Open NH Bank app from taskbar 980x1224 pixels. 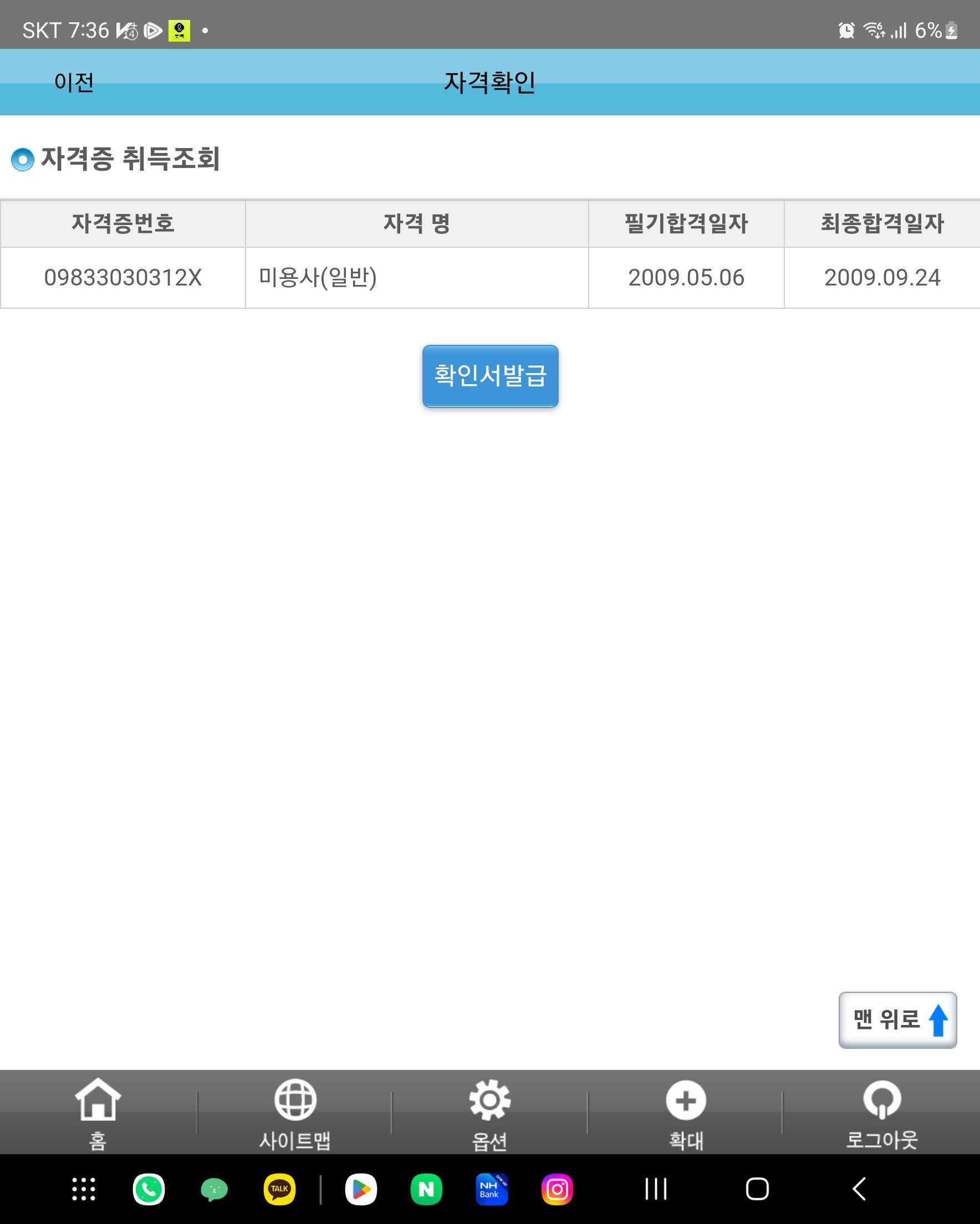492,1189
